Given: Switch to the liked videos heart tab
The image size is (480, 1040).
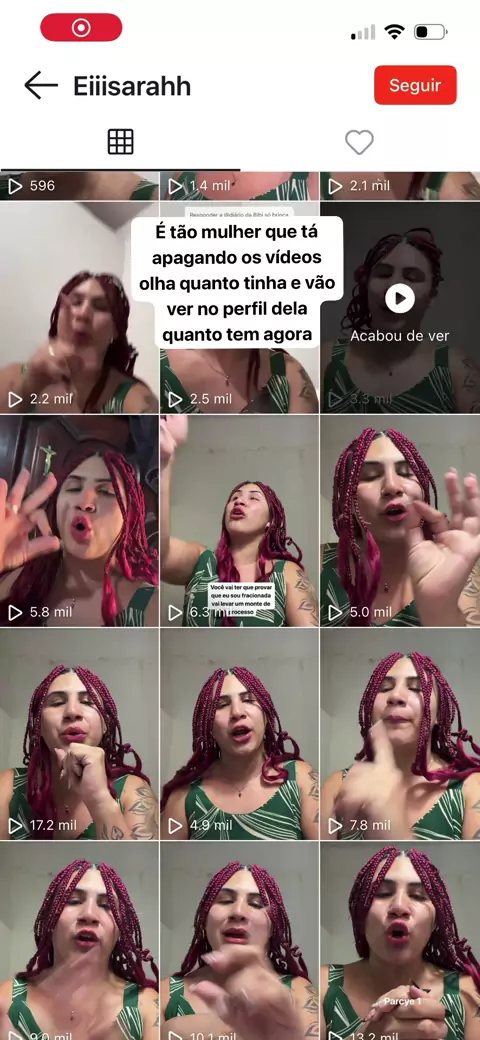Looking at the screenshot, I should [359, 142].
